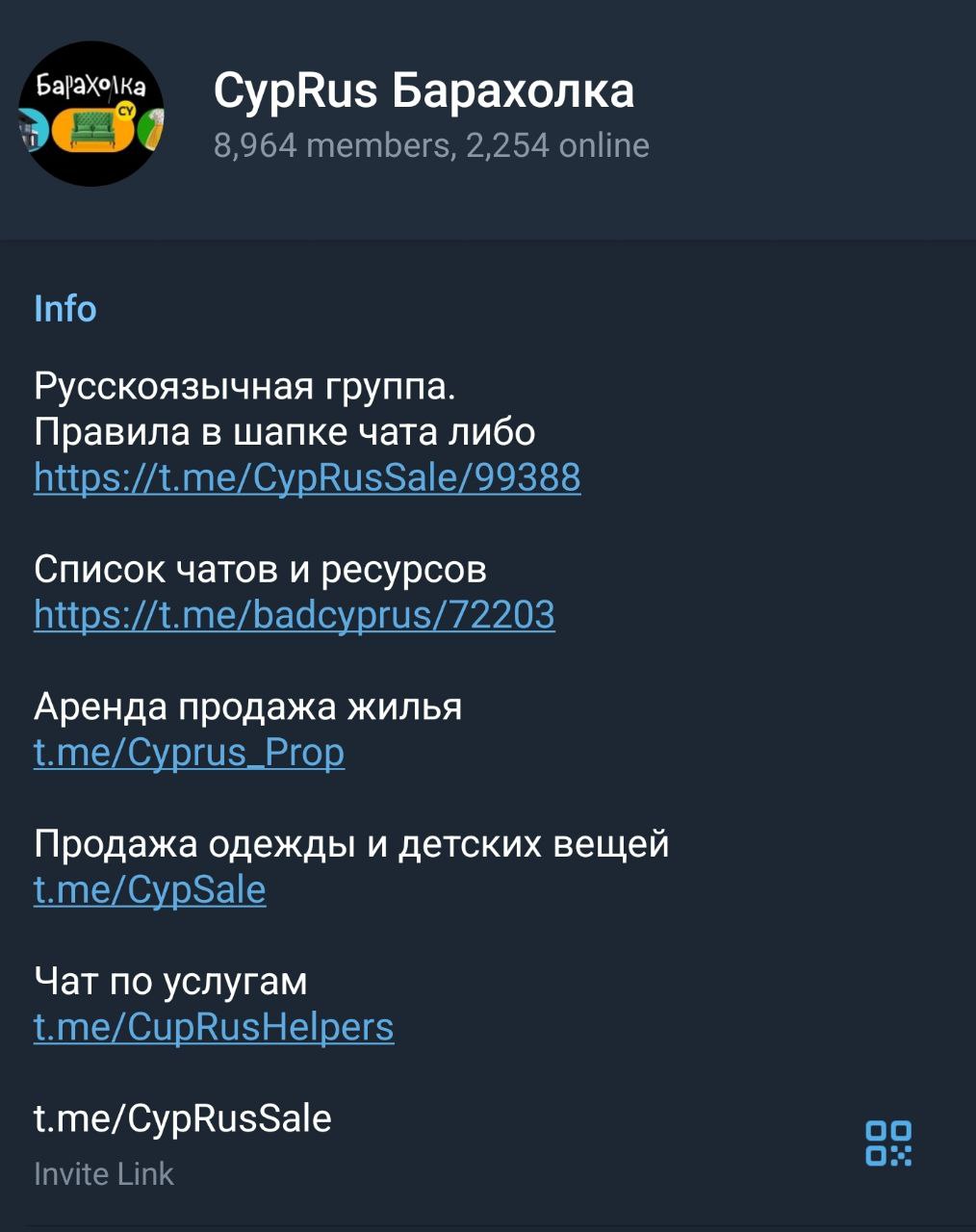Image resolution: width=976 pixels, height=1232 pixels.
Task: Show the group's QR code
Action: pos(887,1143)
